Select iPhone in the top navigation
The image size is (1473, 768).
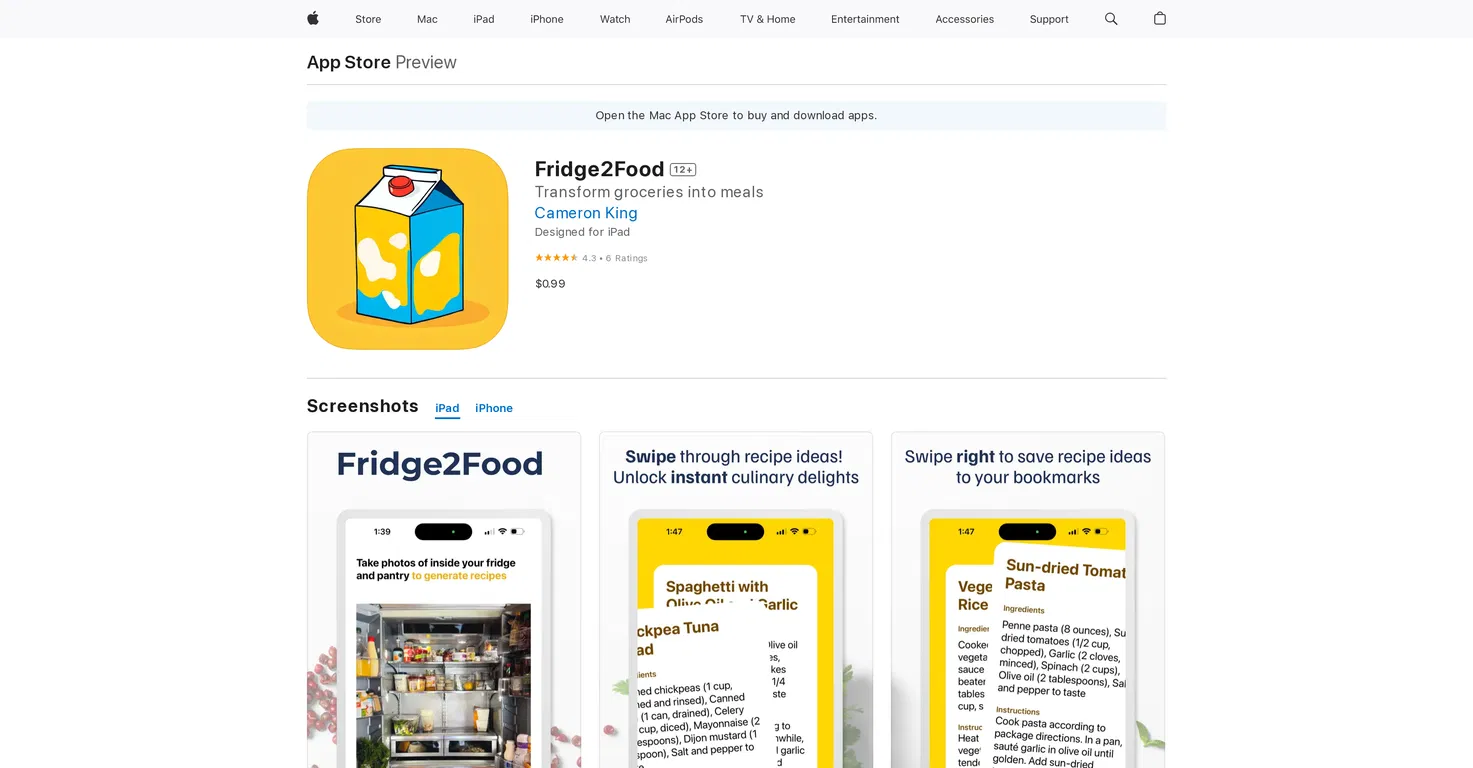point(547,19)
